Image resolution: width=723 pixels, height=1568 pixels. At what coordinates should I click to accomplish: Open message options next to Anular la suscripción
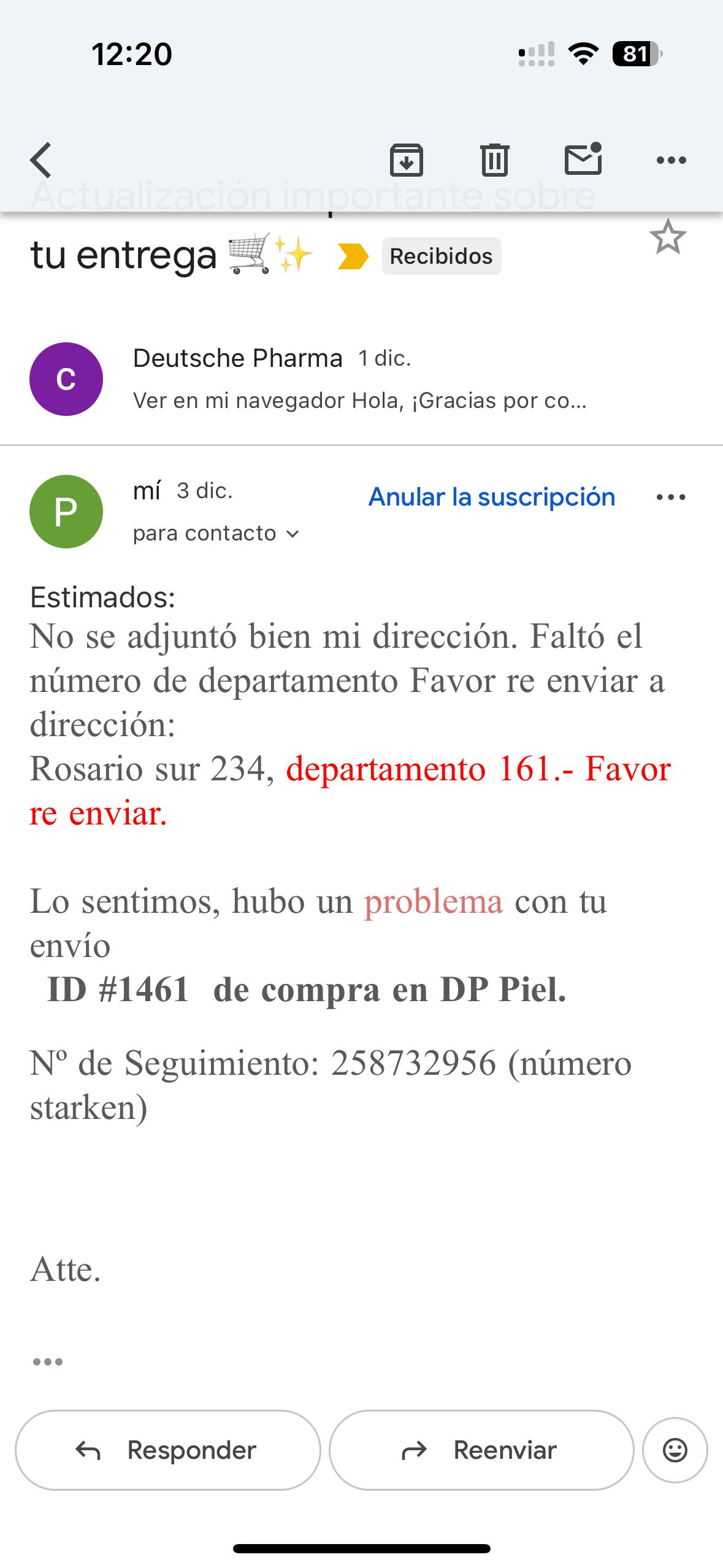tap(671, 497)
